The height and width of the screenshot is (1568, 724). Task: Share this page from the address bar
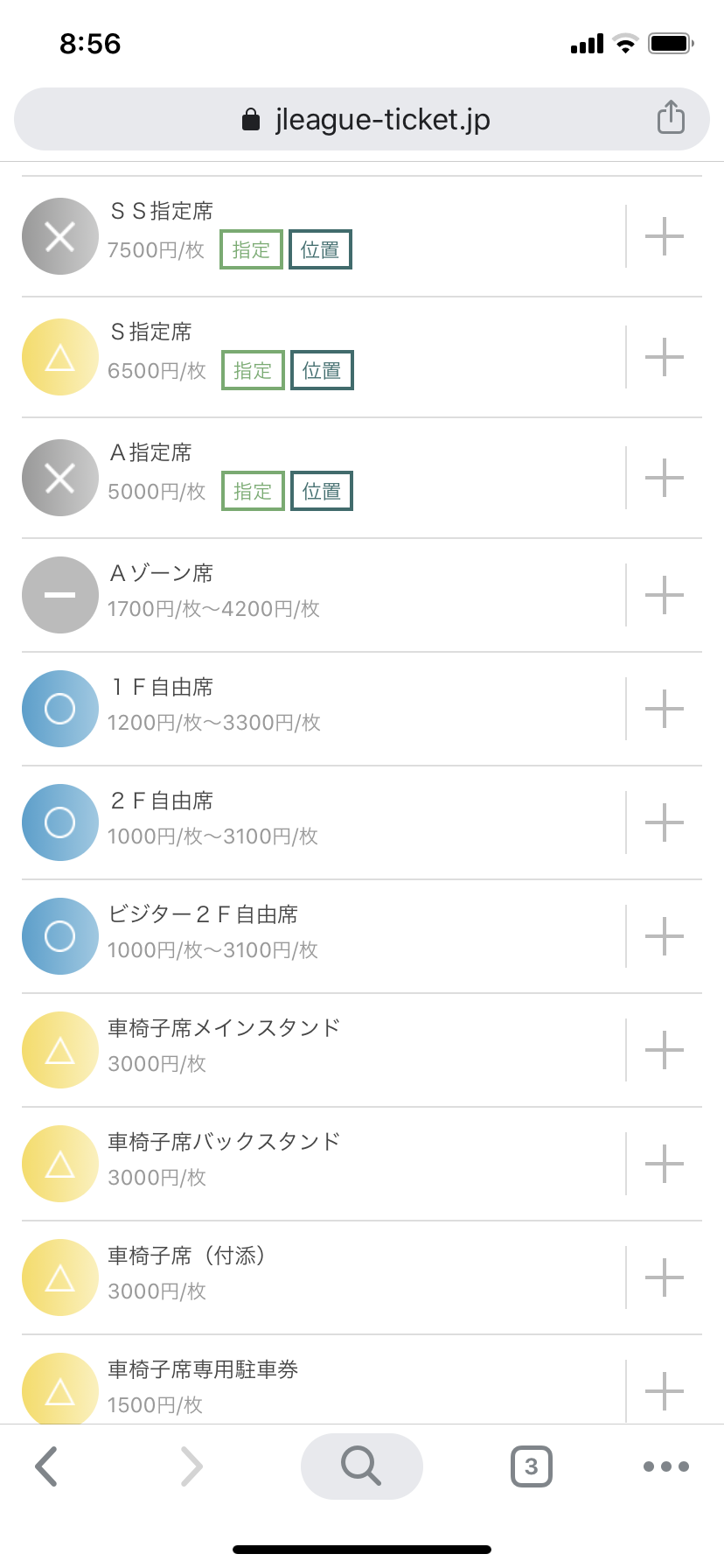pyautogui.click(x=671, y=117)
